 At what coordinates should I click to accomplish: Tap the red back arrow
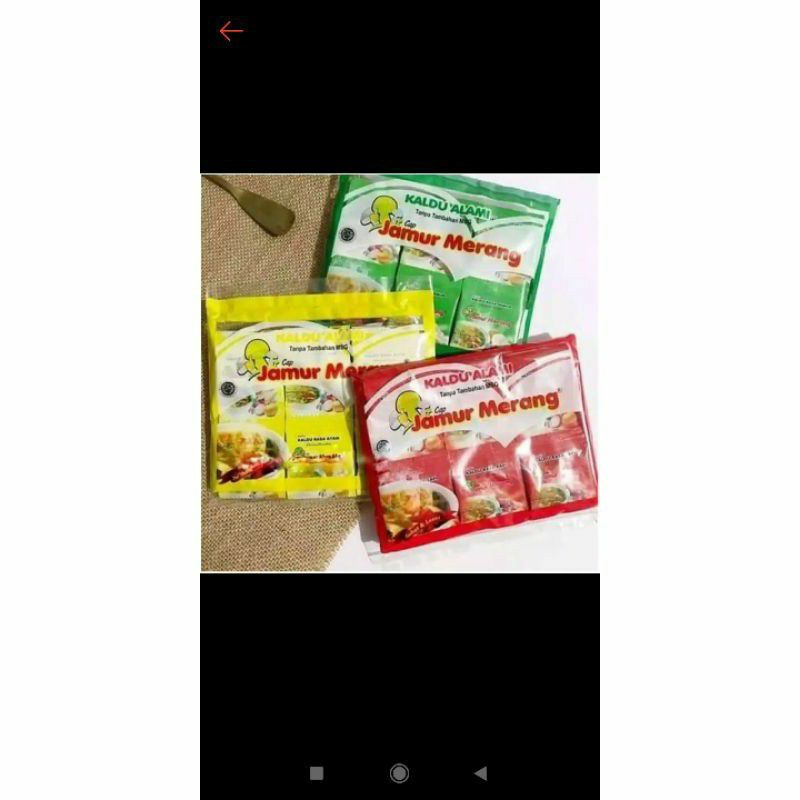[231, 31]
